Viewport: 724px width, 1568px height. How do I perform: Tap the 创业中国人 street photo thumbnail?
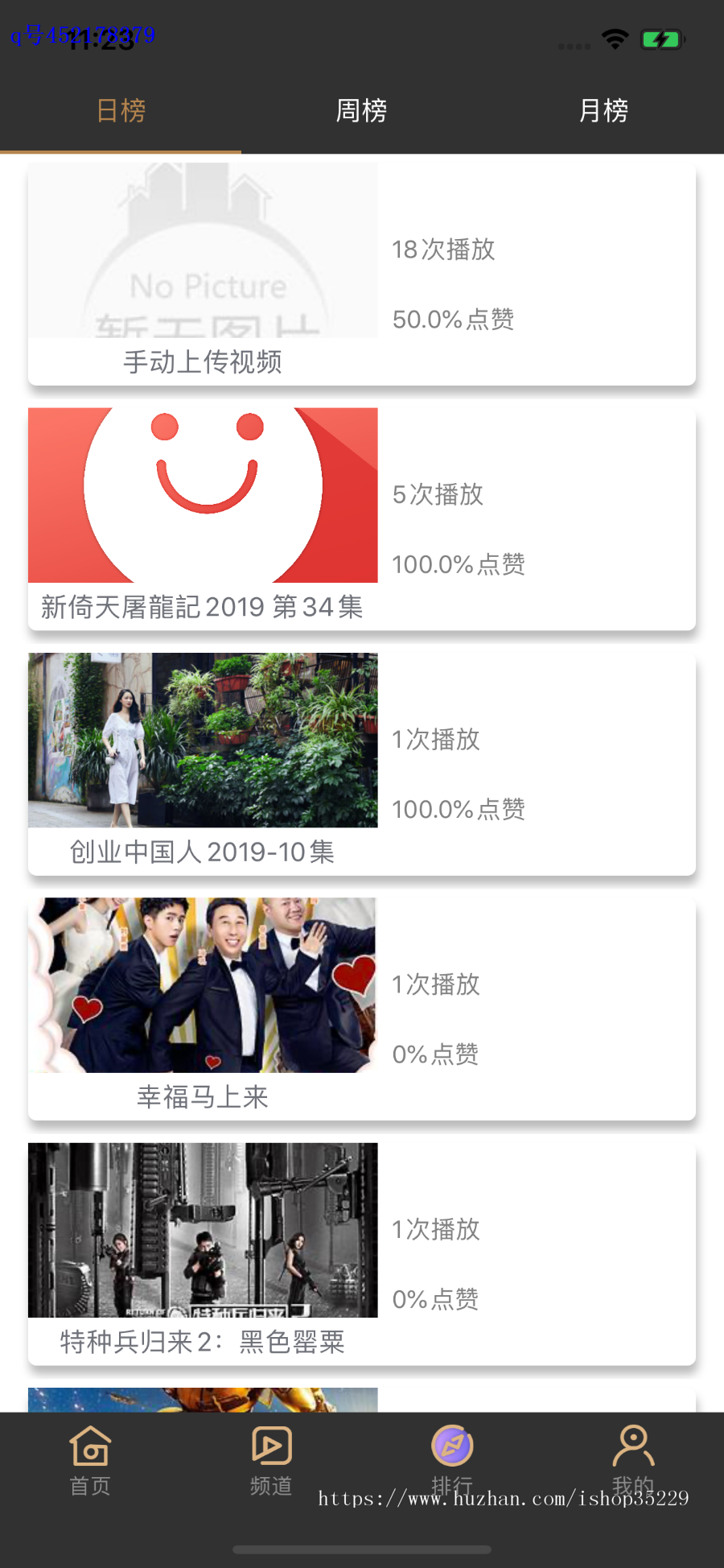203,740
